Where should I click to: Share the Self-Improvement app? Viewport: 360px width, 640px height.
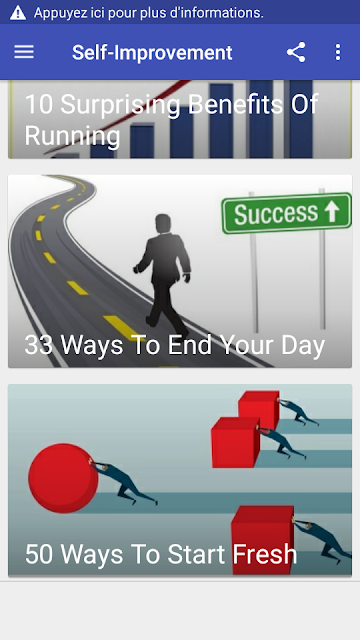[x=296, y=52]
